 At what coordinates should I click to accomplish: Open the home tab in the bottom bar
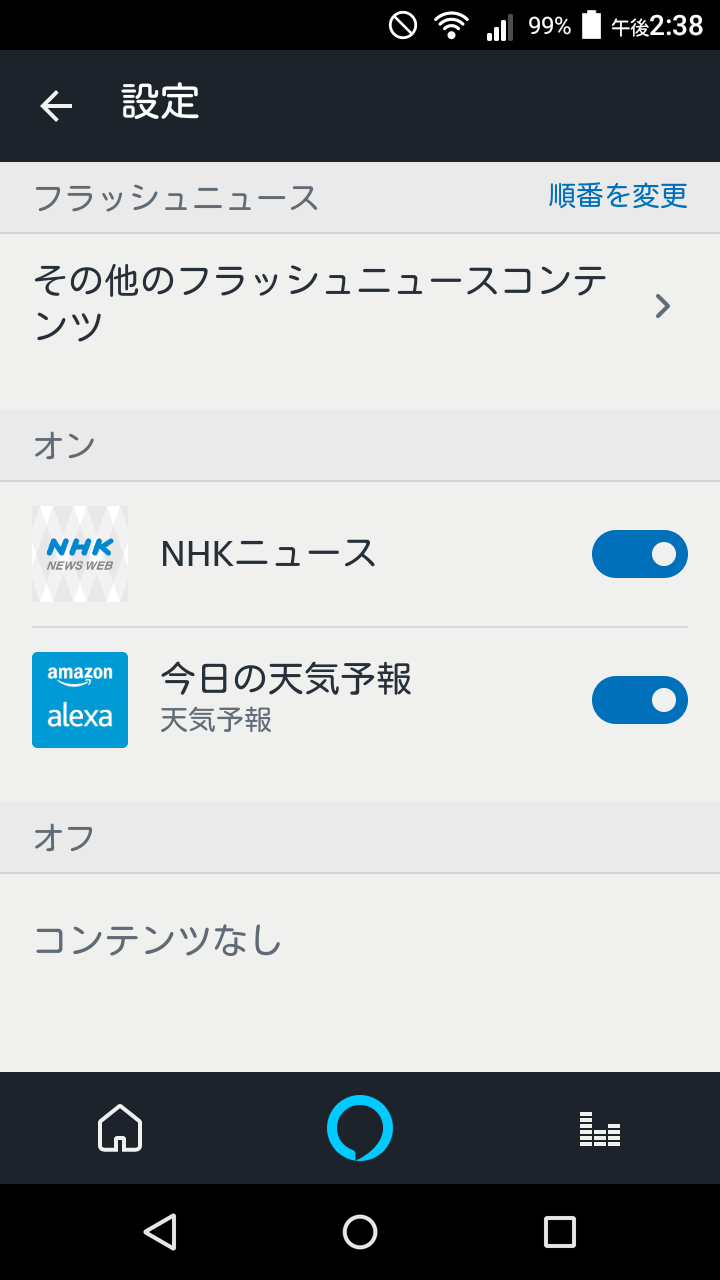coord(120,1128)
